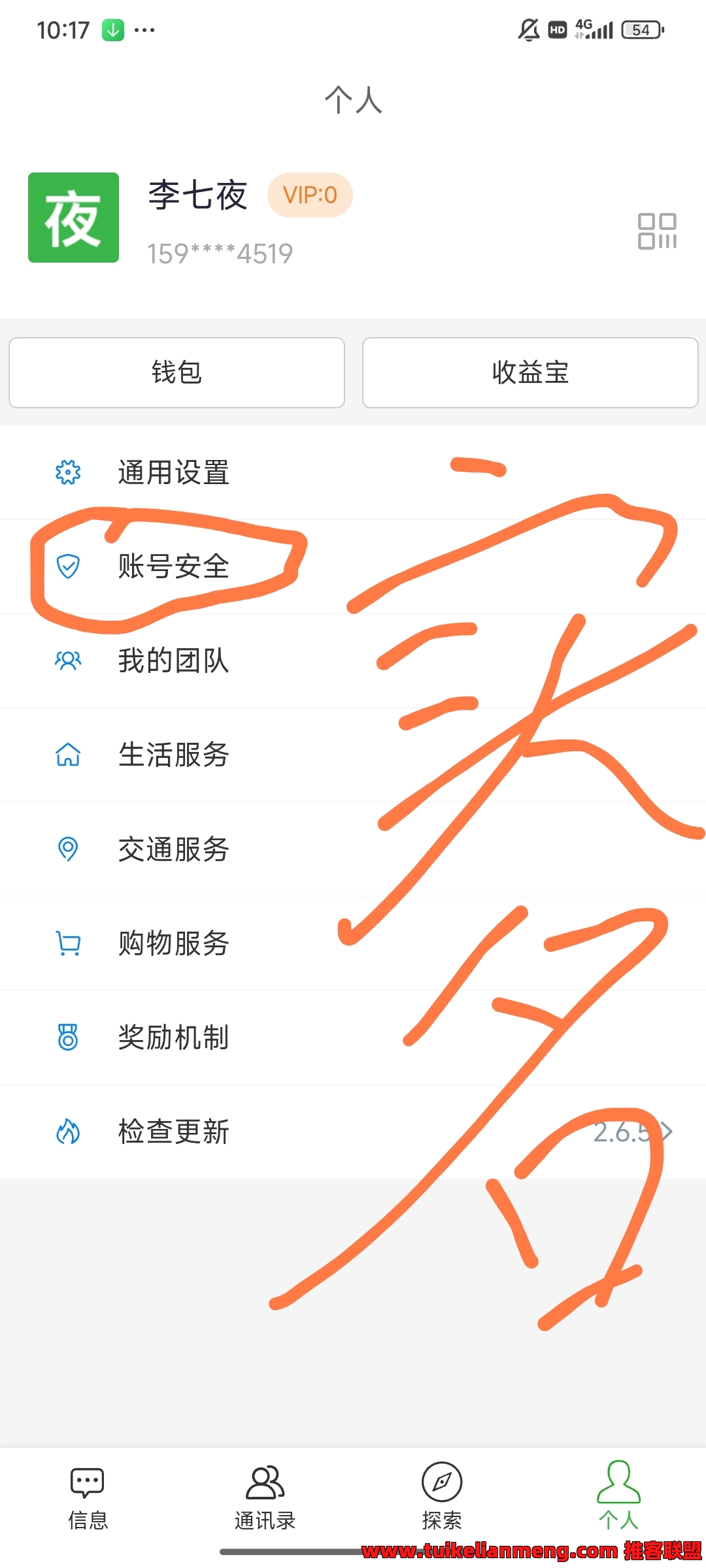Open 交通服务 transport services
The height and width of the screenshot is (1568, 706).
(x=353, y=849)
